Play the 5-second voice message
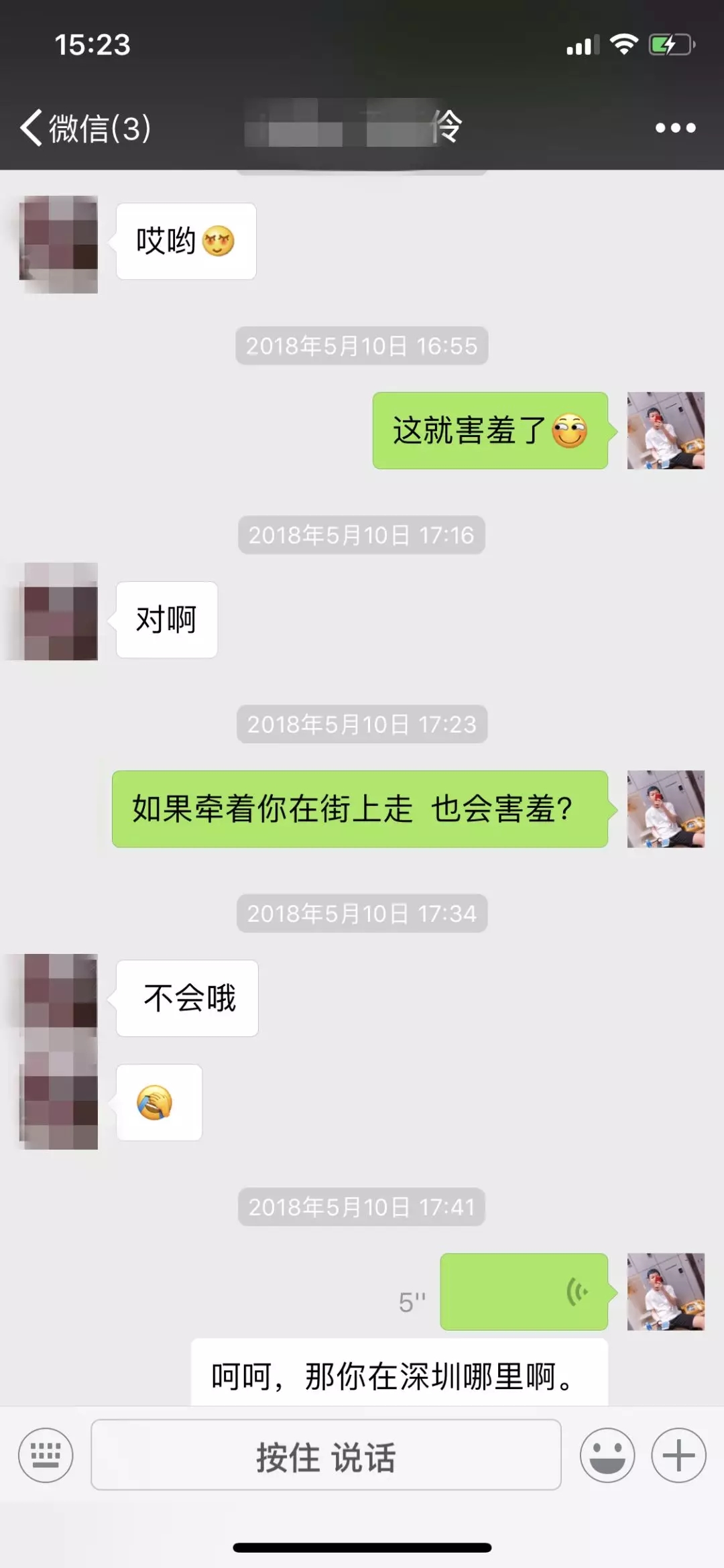The width and height of the screenshot is (724, 1568). pos(524,1291)
